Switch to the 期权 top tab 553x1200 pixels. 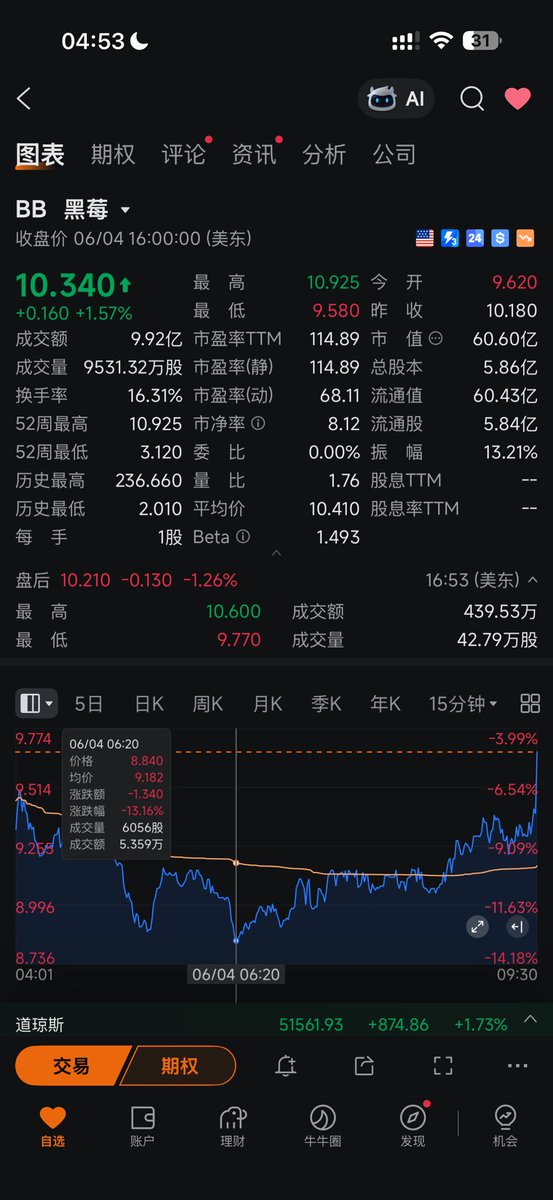[113, 154]
